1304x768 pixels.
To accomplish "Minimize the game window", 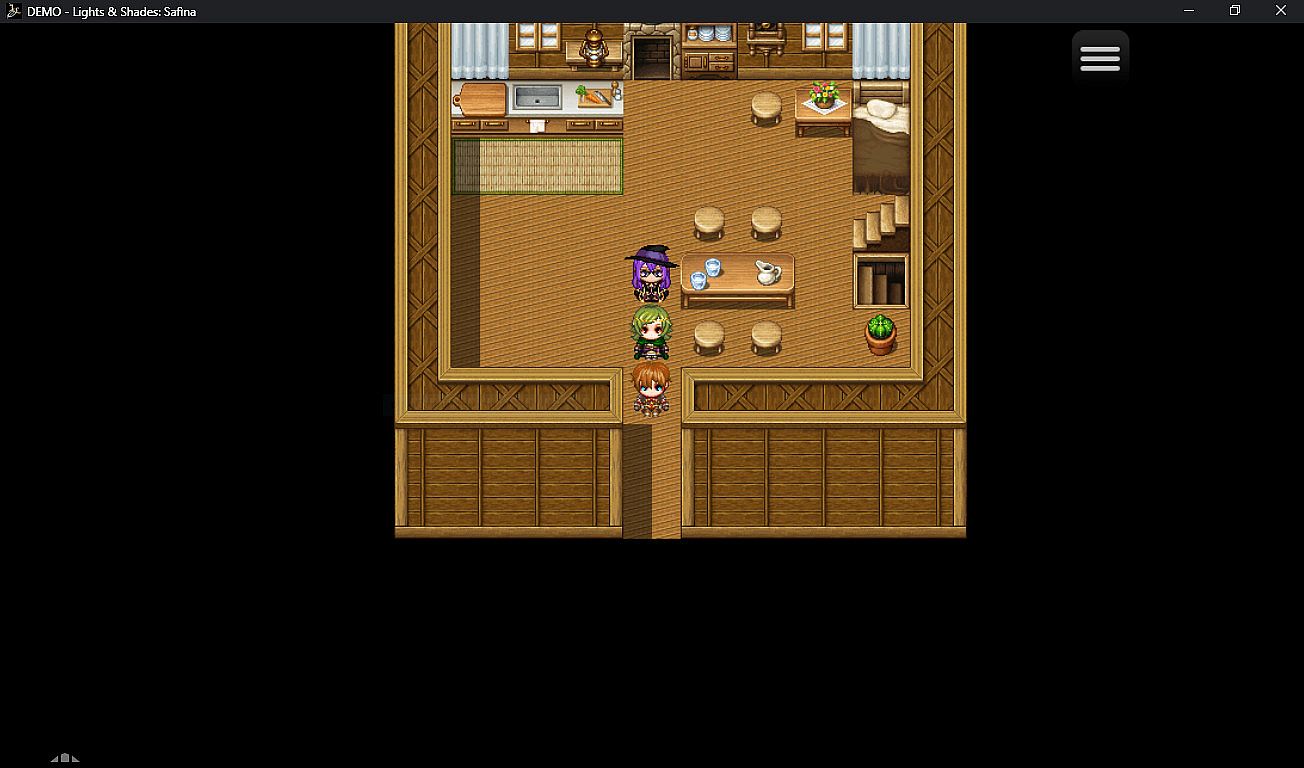I will [x=1189, y=11].
